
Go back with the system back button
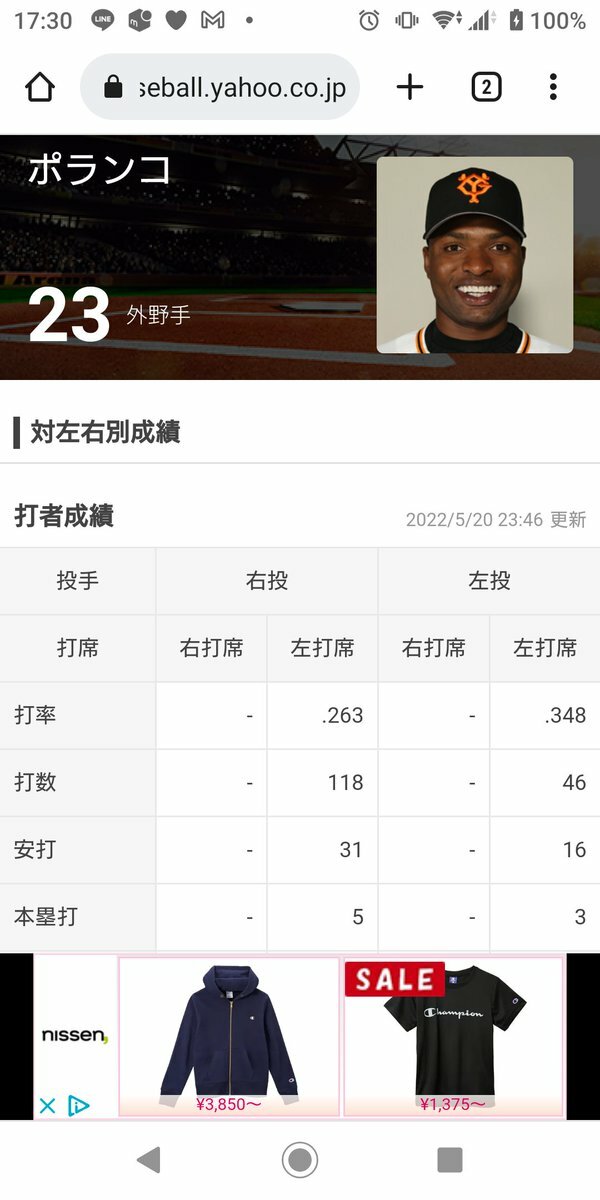149,1160
